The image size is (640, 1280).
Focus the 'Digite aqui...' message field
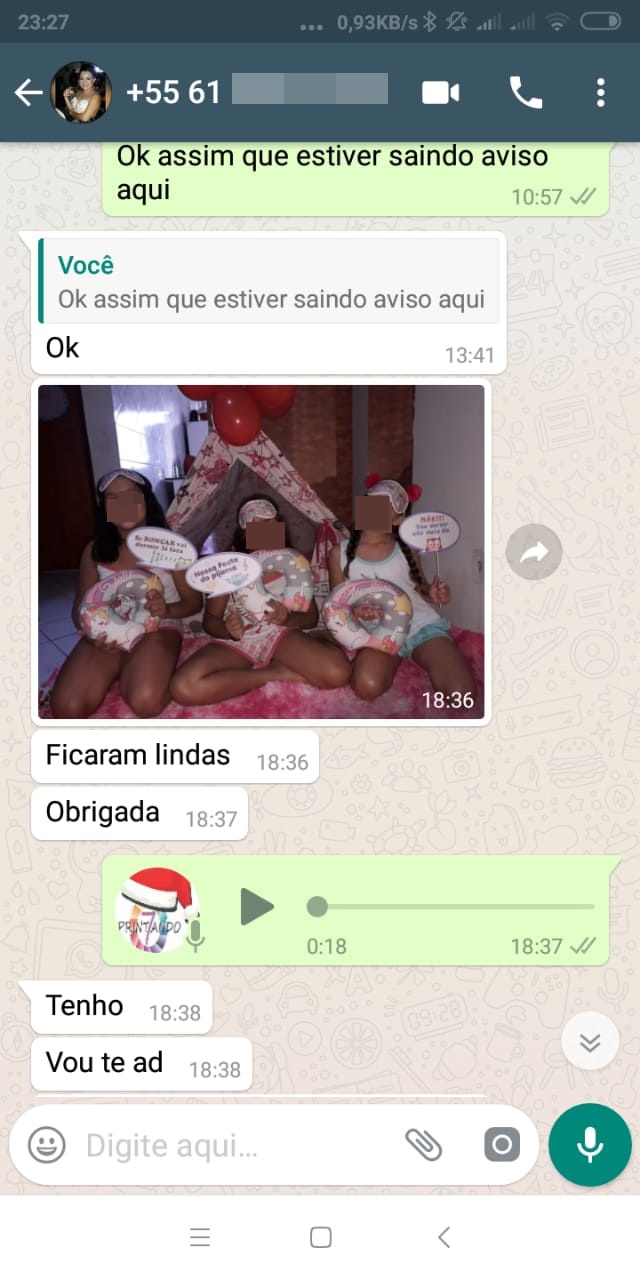tap(235, 1145)
